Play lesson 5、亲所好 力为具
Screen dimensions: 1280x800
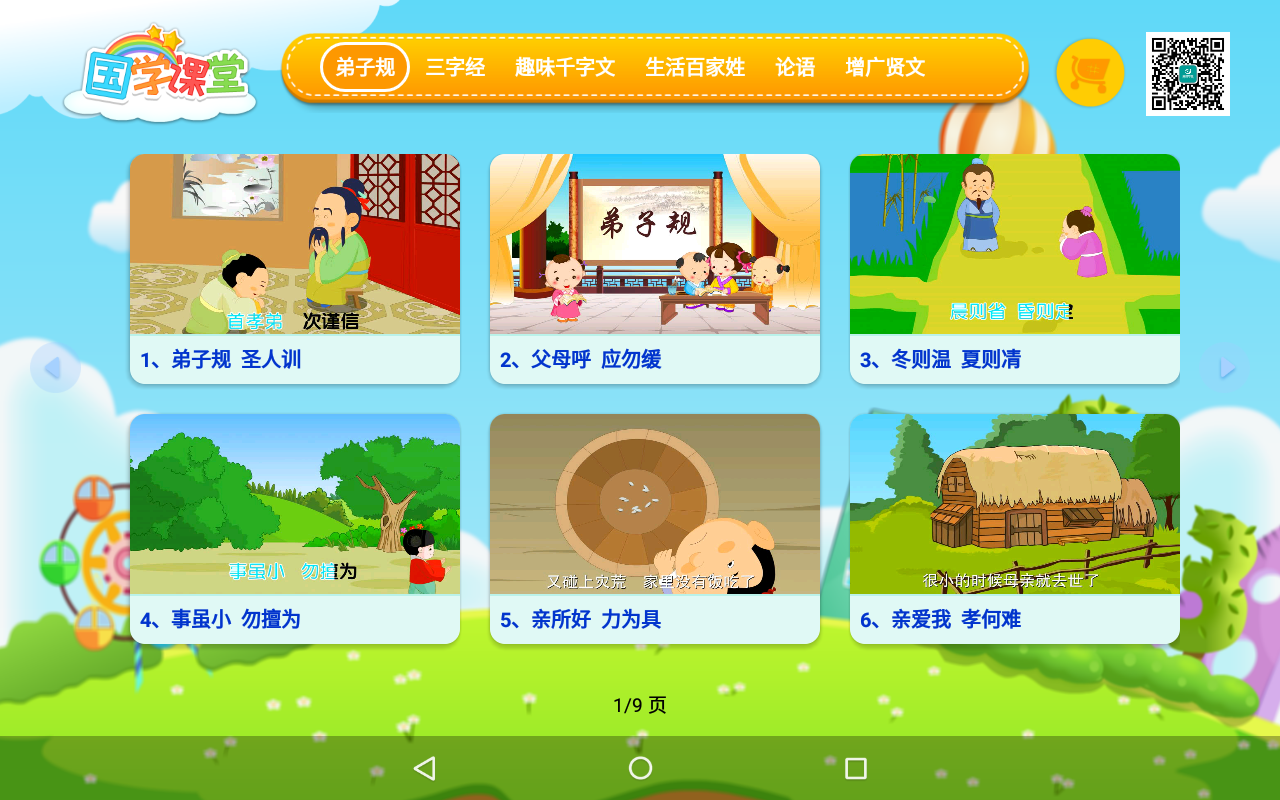click(x=655, y=528)
